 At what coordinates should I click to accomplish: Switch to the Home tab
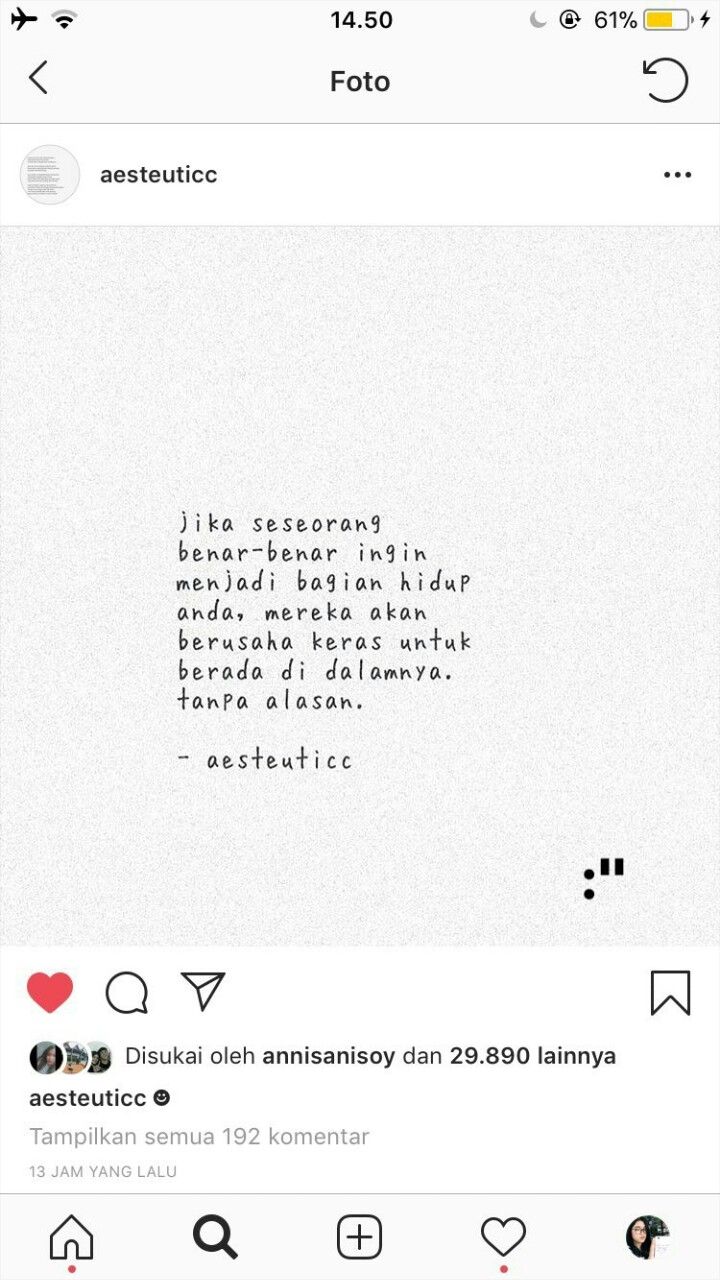[x=71, y=1238]
